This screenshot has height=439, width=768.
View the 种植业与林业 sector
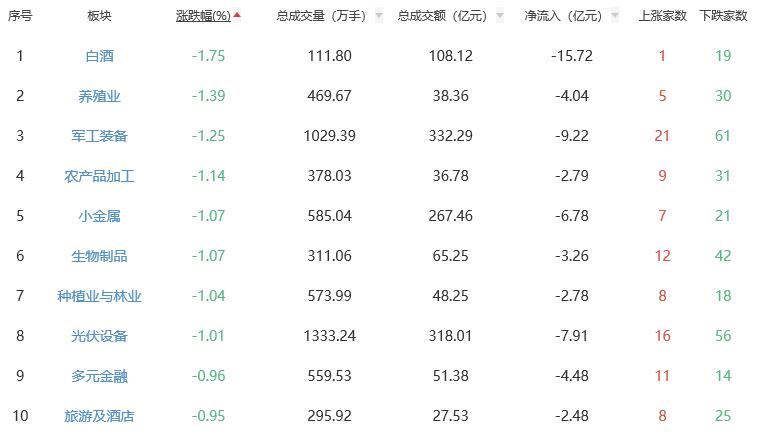tap(99, 296)
